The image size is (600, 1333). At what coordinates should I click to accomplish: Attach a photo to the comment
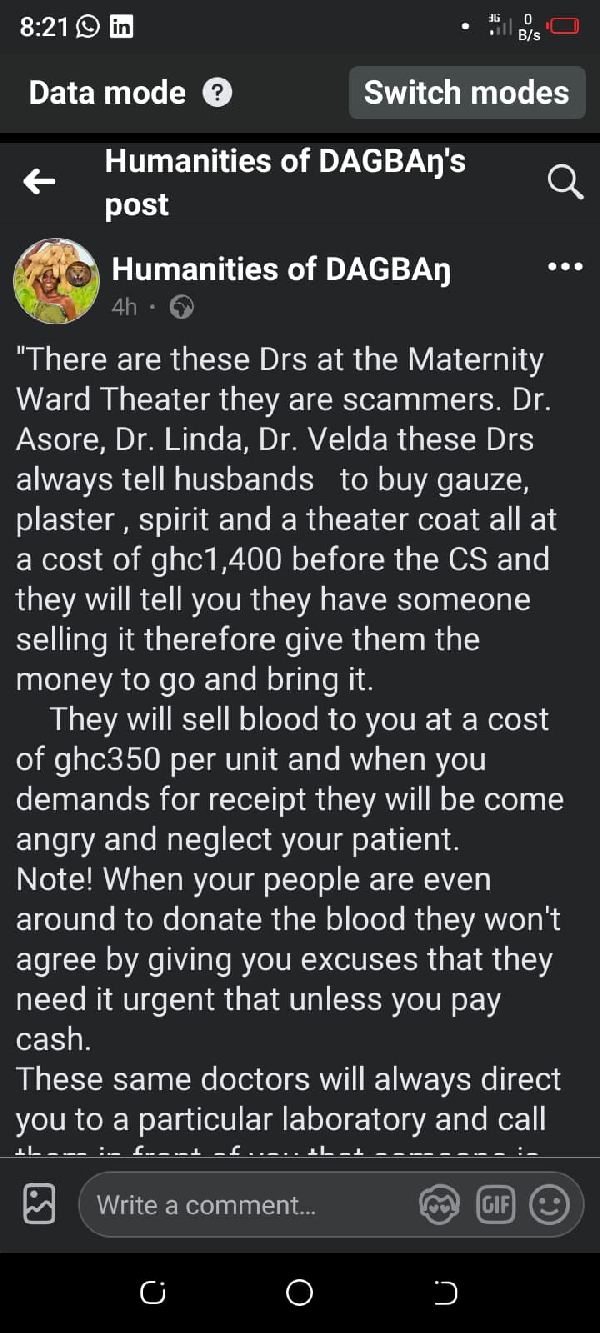click(x=39, y=1204)
